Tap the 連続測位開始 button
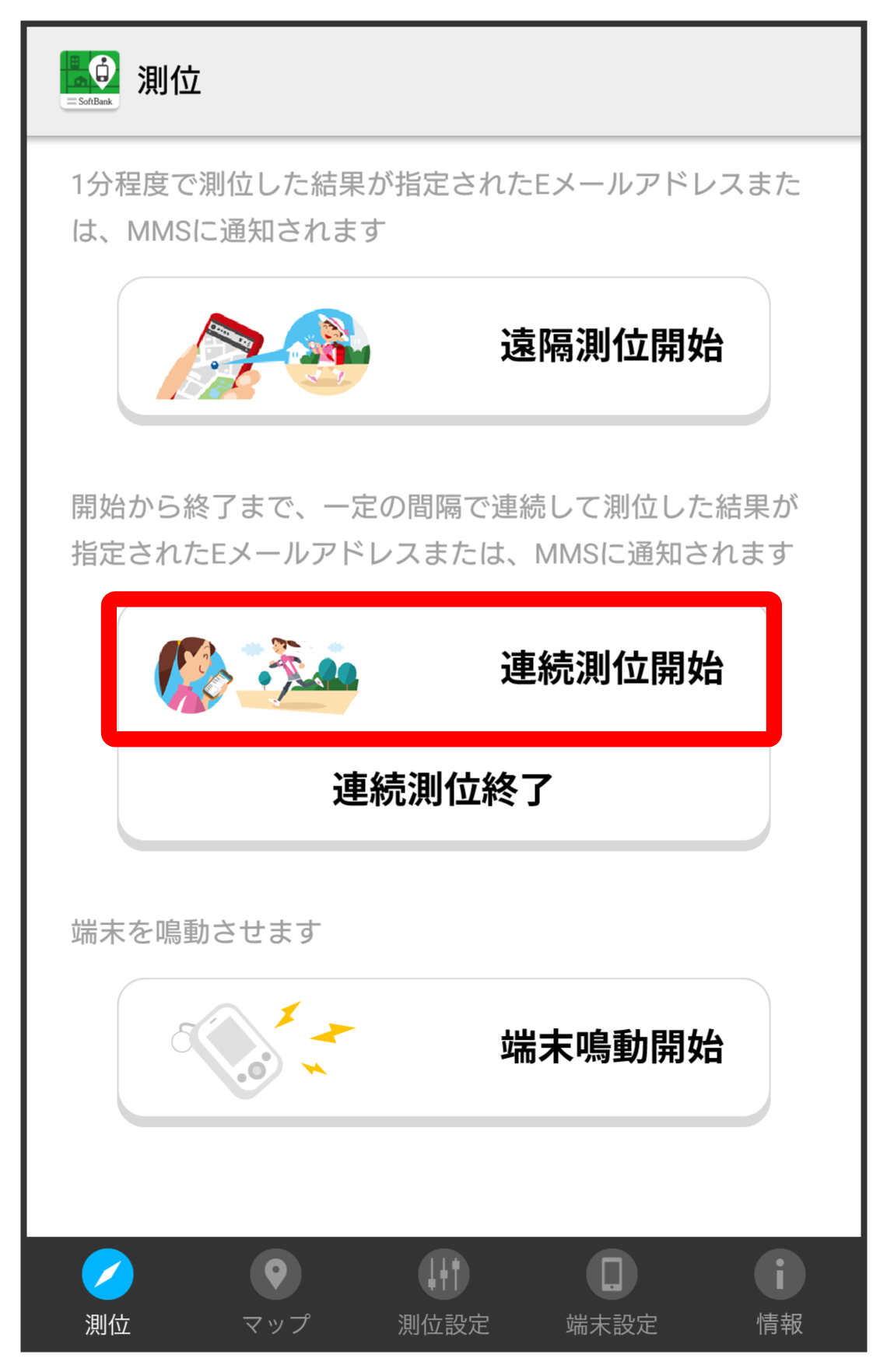The width and height of the screenshot is (887, 1372). click(442, 670)
